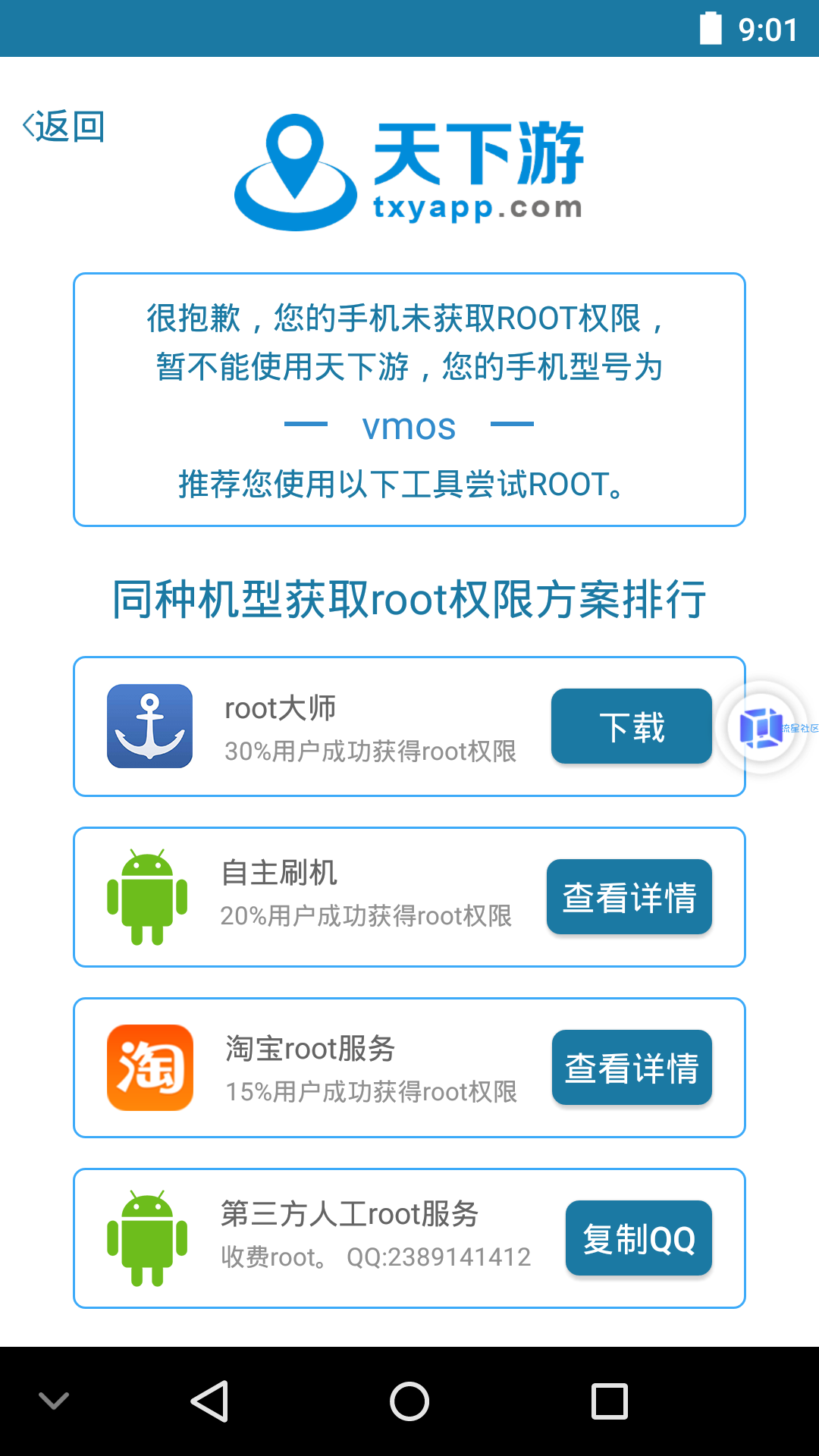Open the recent apps overview
Viewport: 819px width, 1456px height.
[609, 1401]
